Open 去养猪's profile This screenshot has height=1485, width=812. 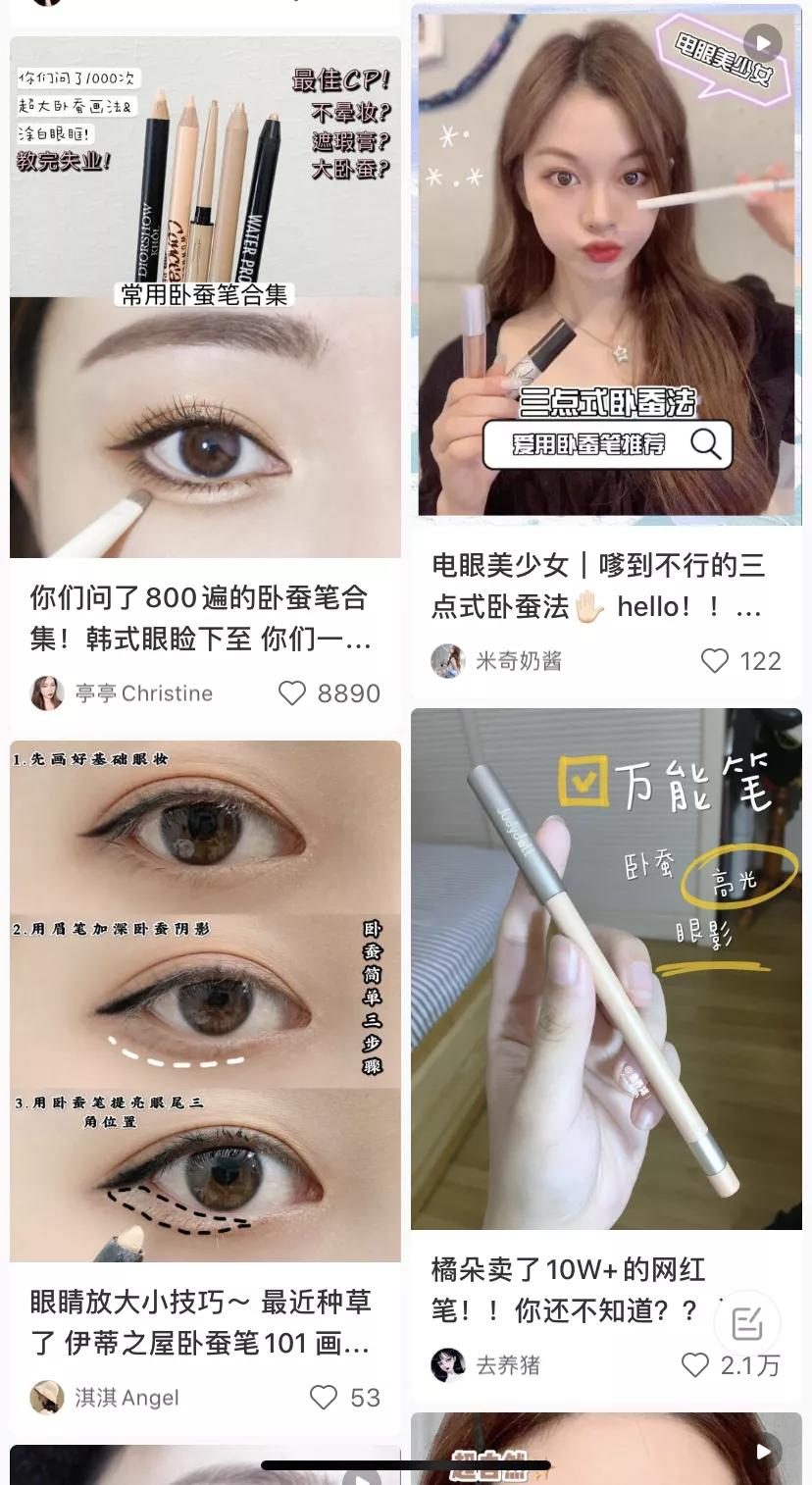tap(485, 1364)
